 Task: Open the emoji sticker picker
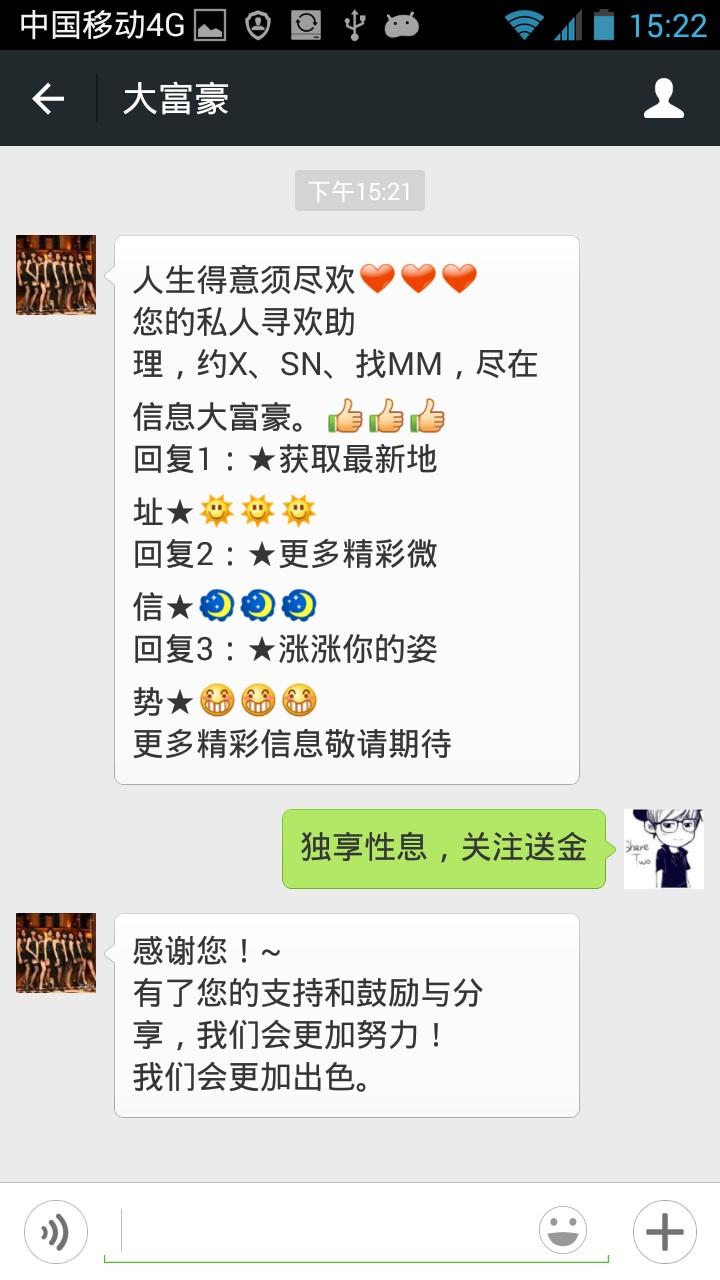point(563,1231)
